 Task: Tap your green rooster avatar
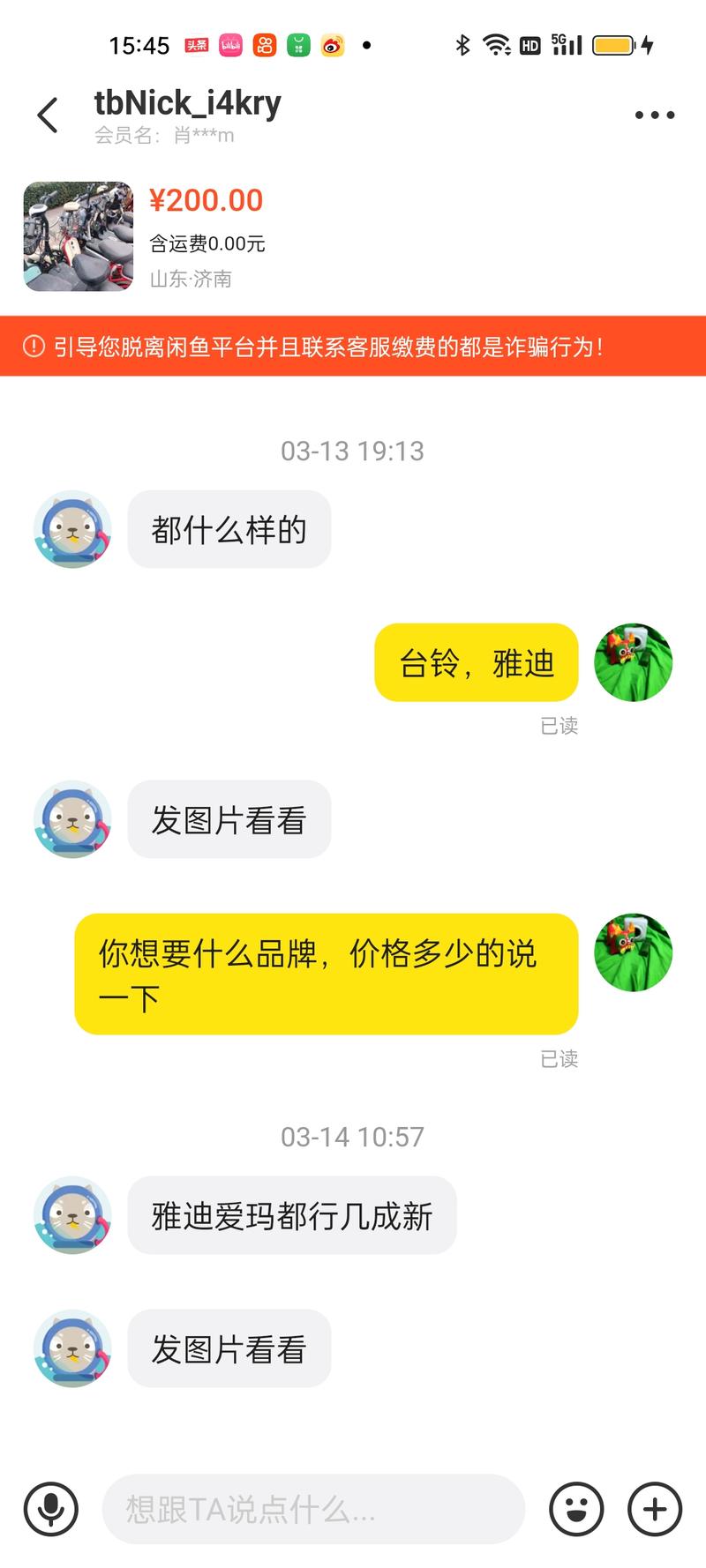point(633,662)
